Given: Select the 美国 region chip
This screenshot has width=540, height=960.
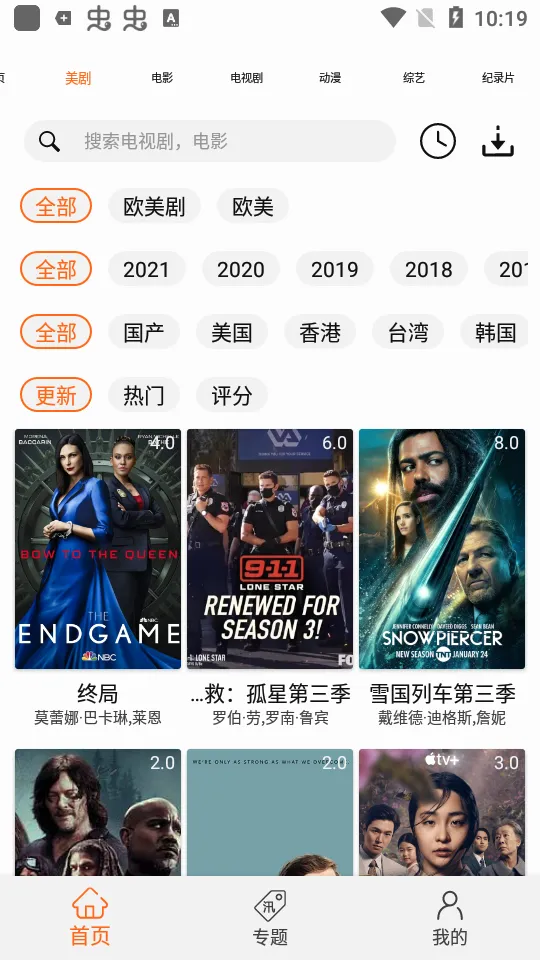Looking at the screenshot, I should coord(231,332).
